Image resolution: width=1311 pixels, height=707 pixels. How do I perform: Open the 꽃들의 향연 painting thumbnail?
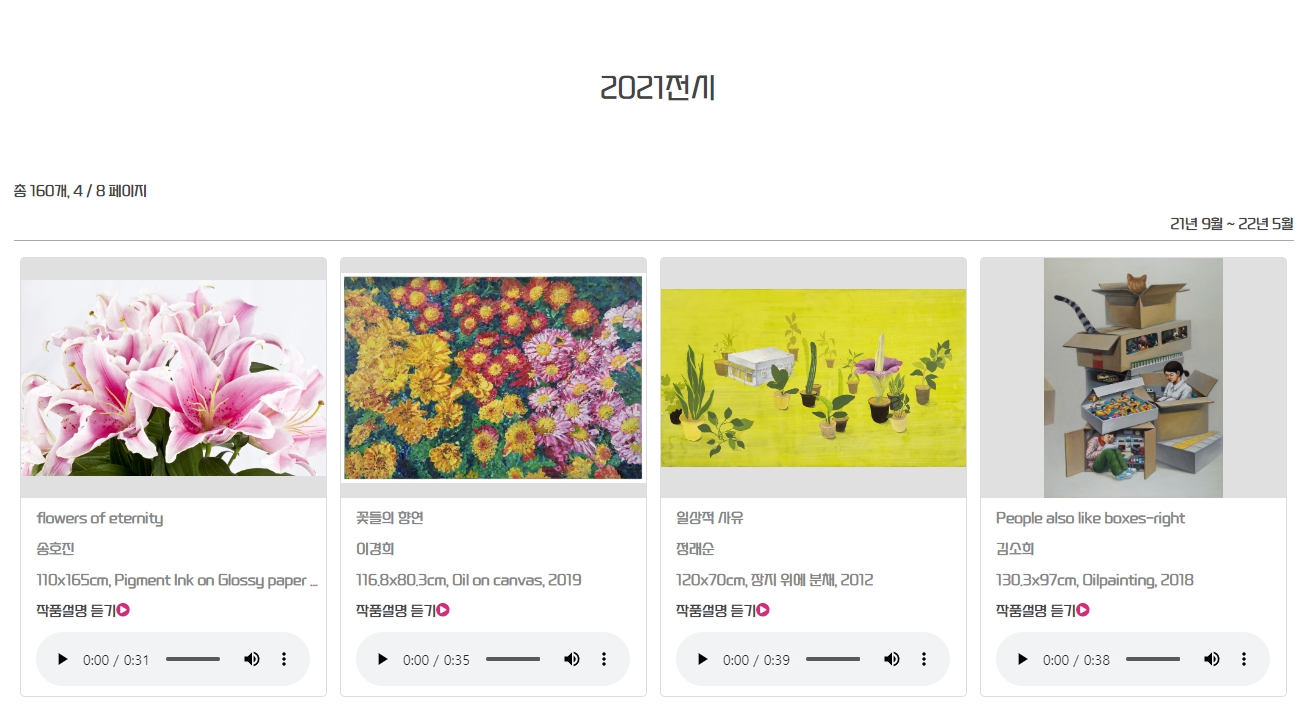(x=493, y=378)
